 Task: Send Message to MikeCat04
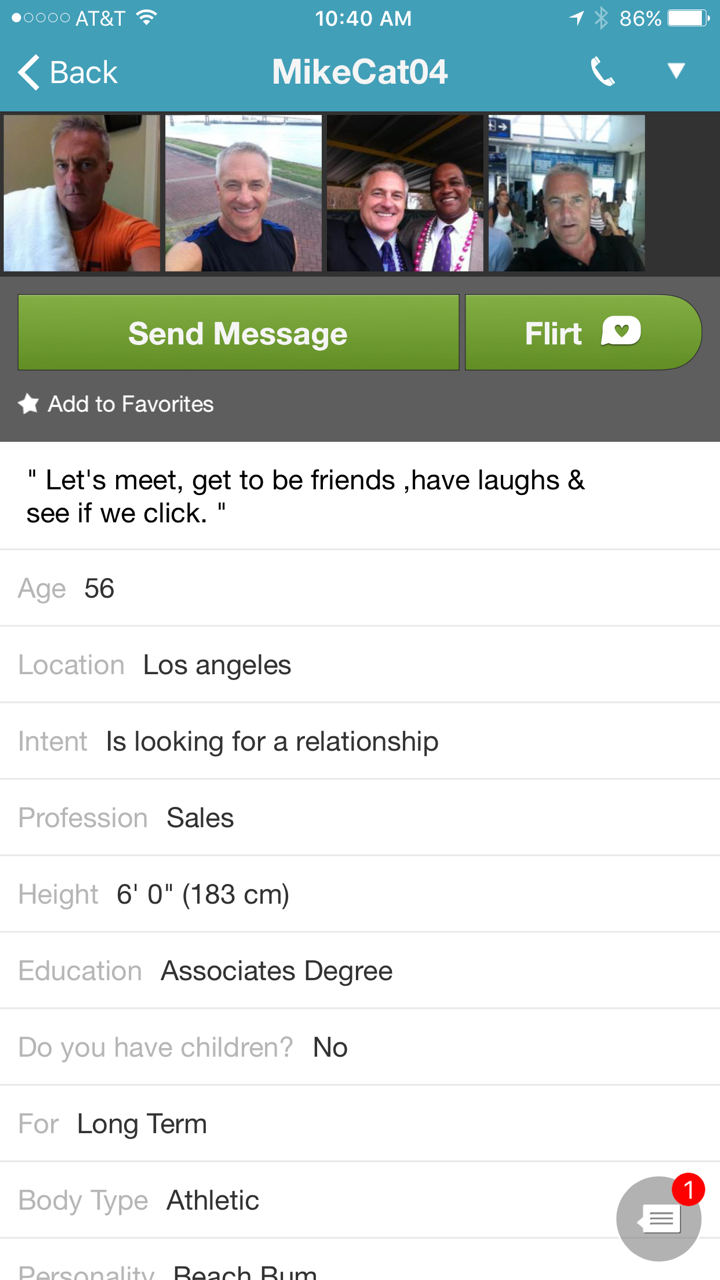[x=238, y=333]
